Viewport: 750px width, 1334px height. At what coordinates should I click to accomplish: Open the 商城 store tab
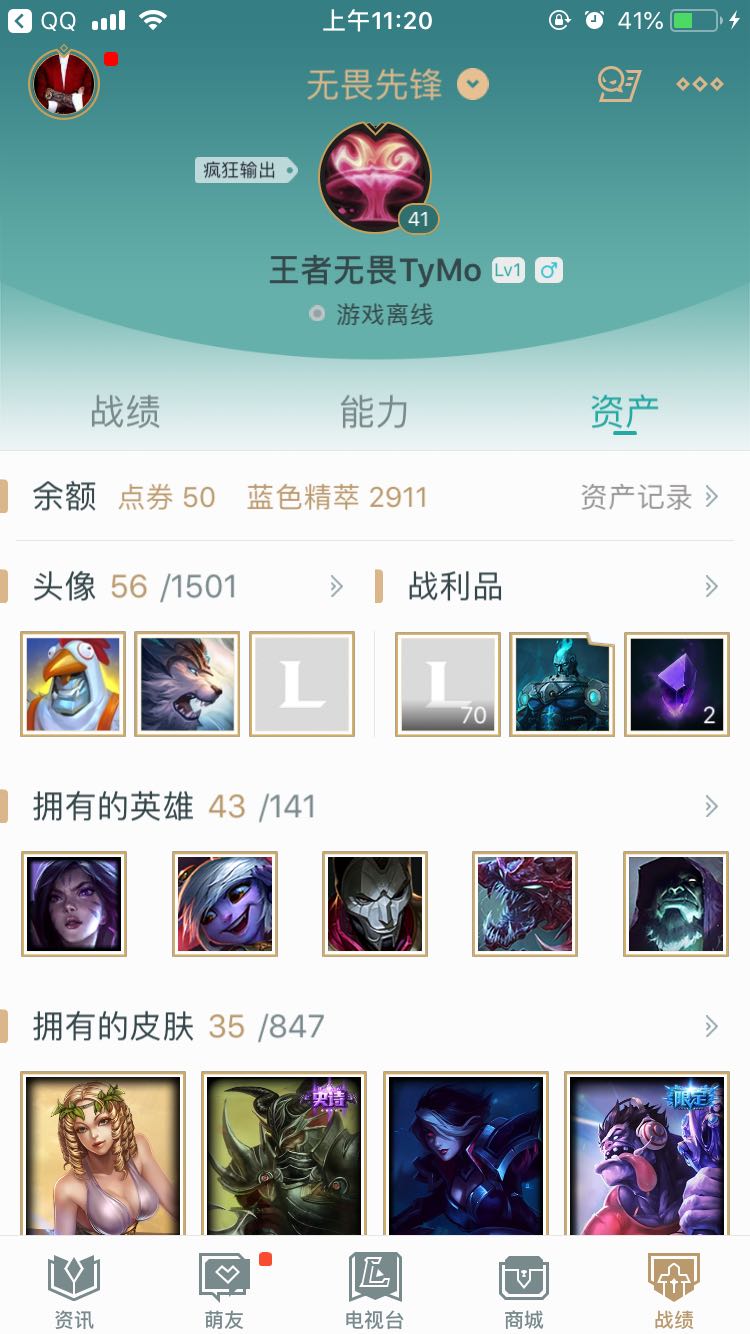pyautogui.click(x=524, y=1292)
